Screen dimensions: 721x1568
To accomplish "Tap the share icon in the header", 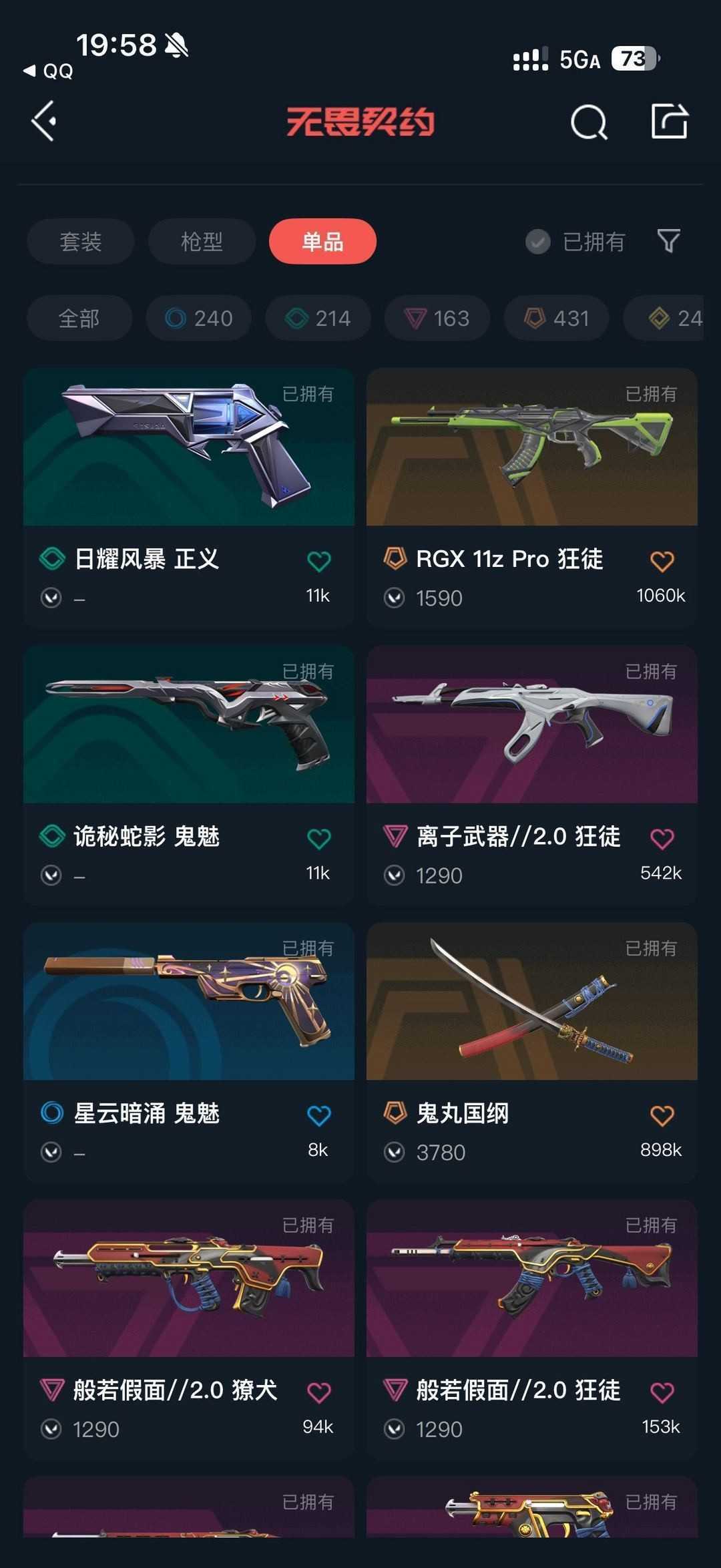I will pyautogui.click(x=670, y=122).
